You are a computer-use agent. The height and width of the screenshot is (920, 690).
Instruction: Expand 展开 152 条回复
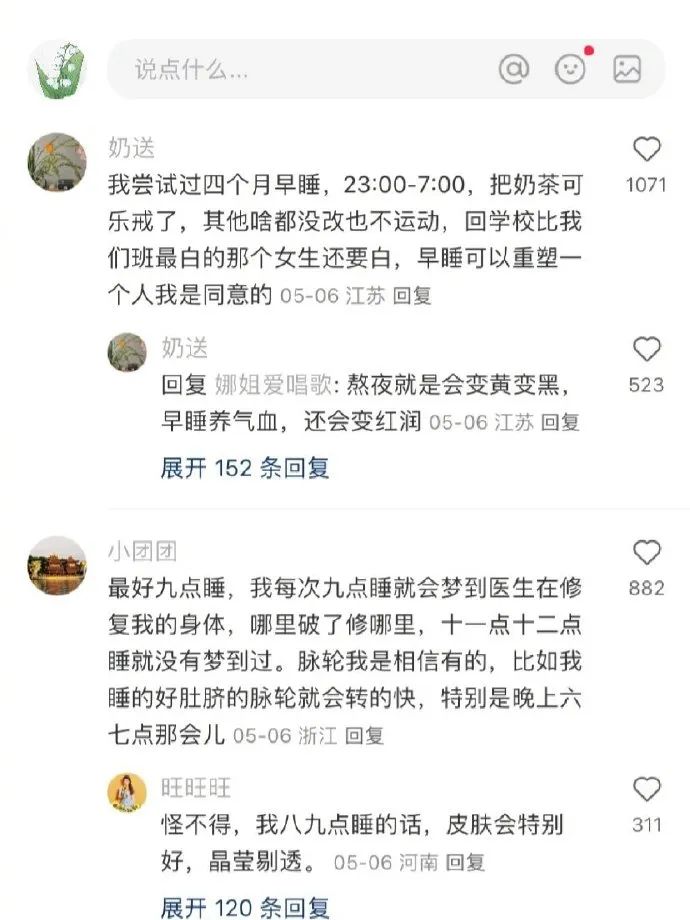click(245, 468)
